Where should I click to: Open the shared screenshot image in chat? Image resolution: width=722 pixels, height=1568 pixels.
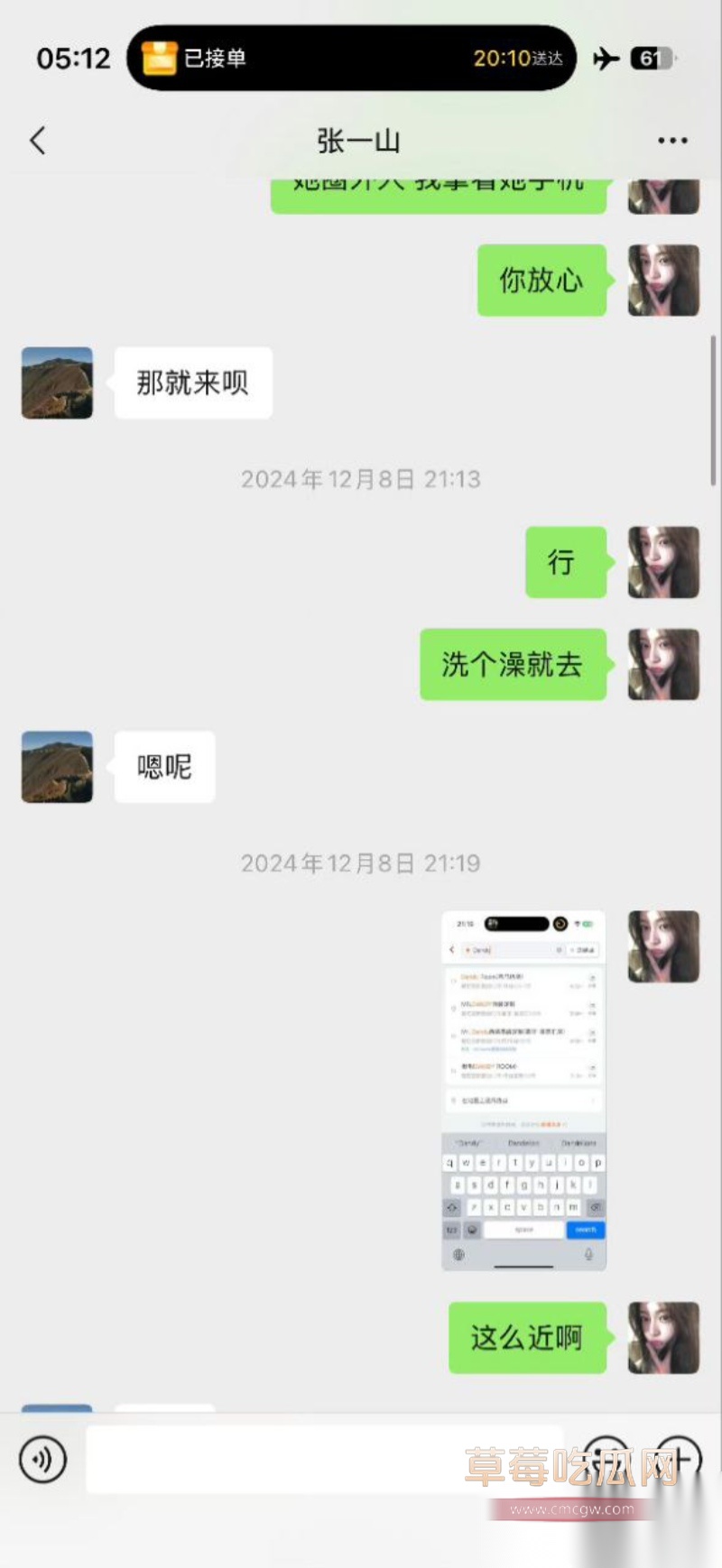coord(523,1087)
